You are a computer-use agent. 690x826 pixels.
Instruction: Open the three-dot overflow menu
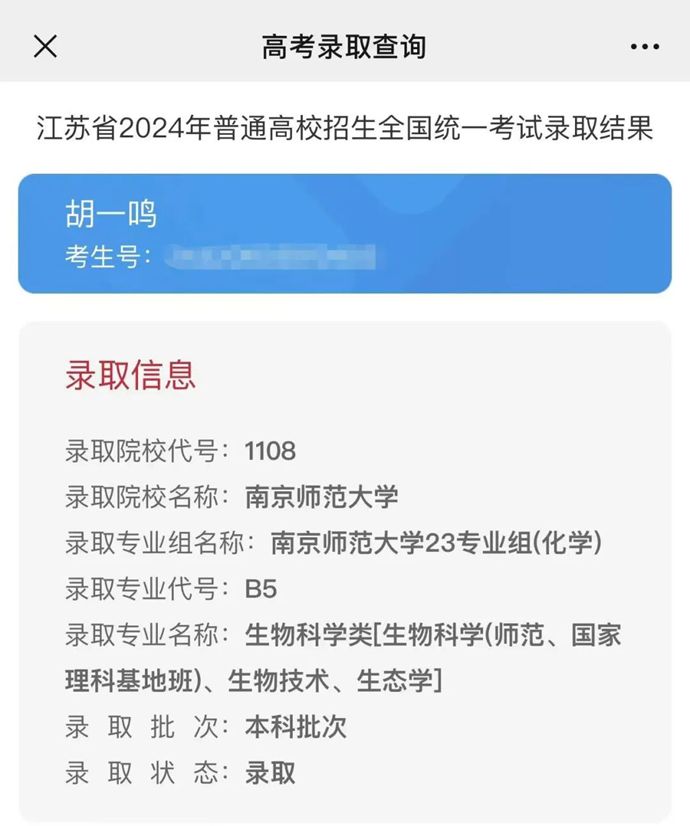pyautogui.click(x=645, y=47)
